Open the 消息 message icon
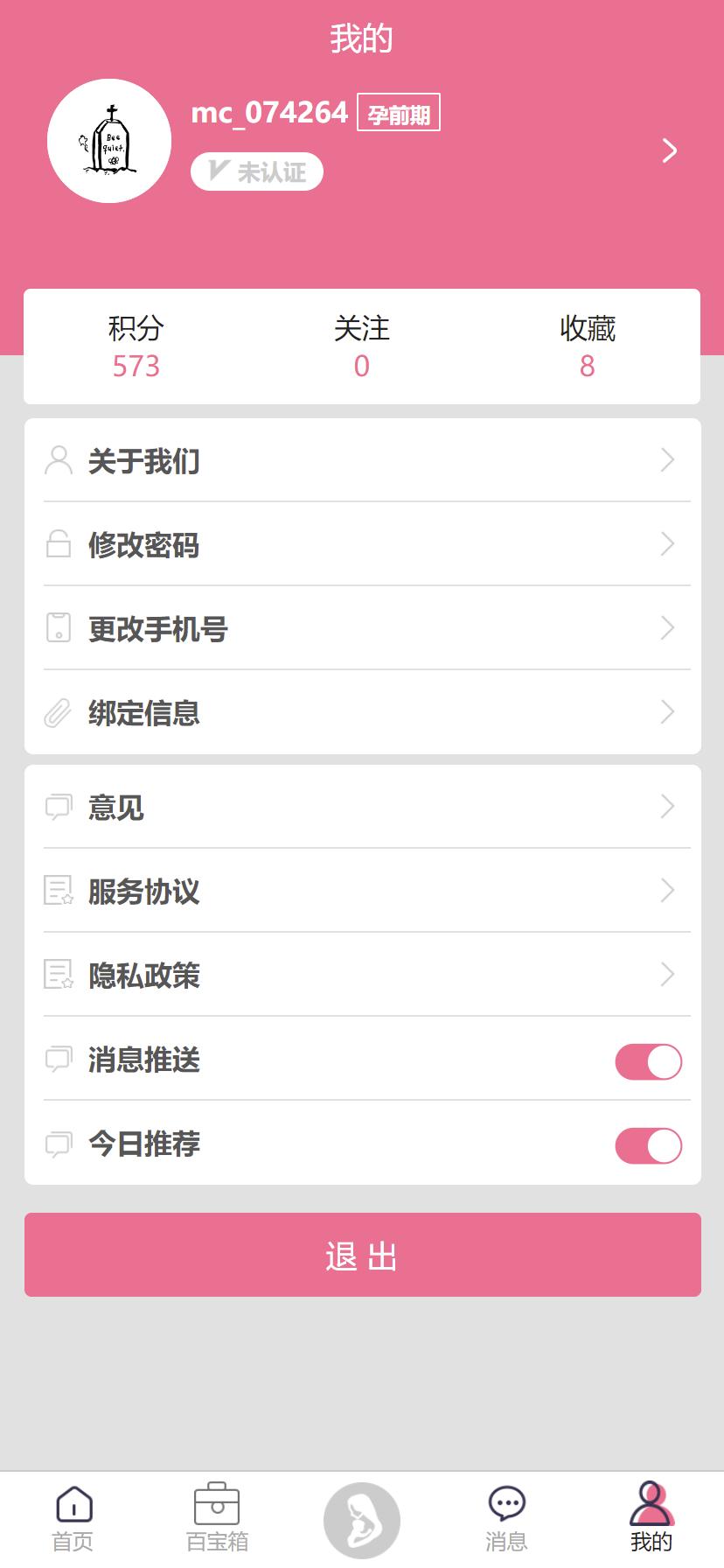 [506, 1501]
